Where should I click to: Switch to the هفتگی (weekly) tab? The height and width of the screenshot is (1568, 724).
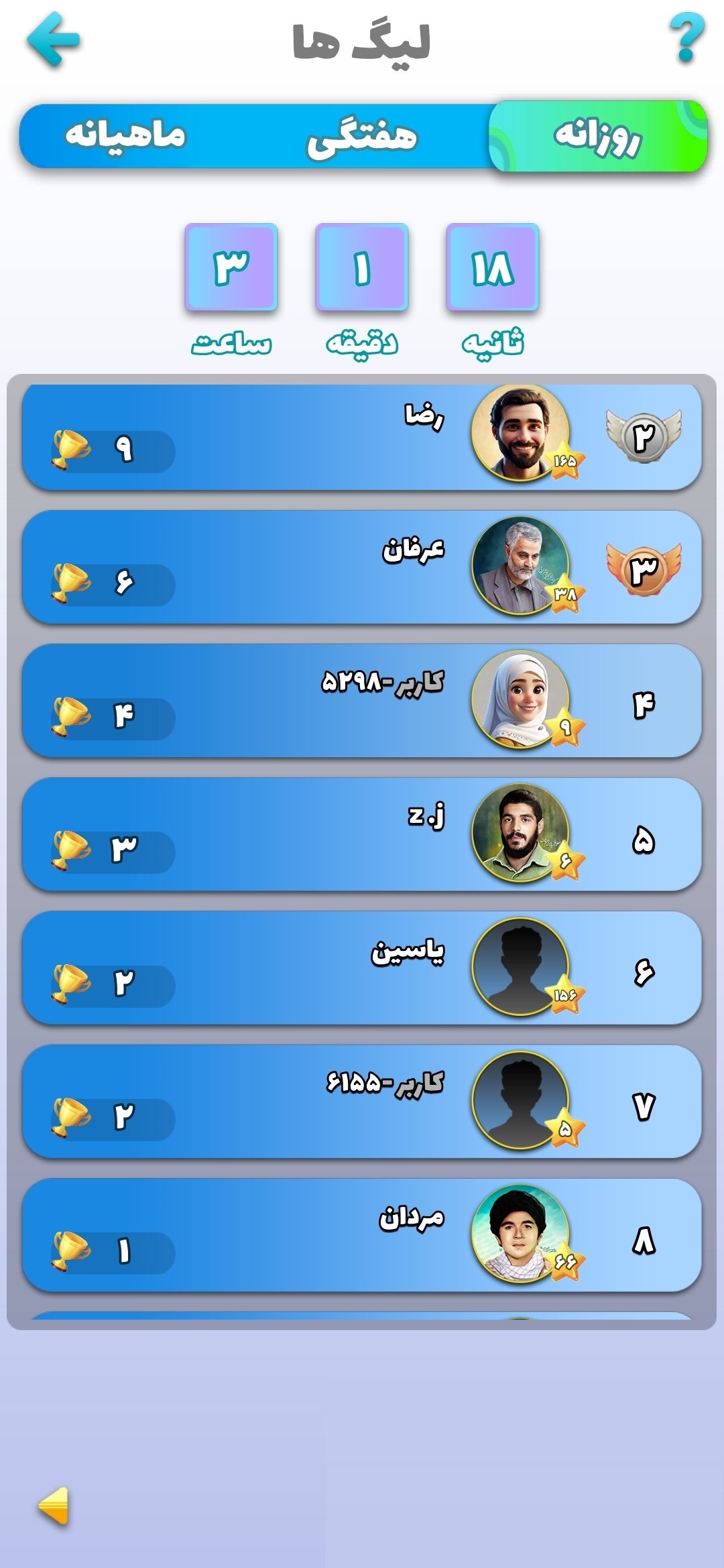(362, 137)
